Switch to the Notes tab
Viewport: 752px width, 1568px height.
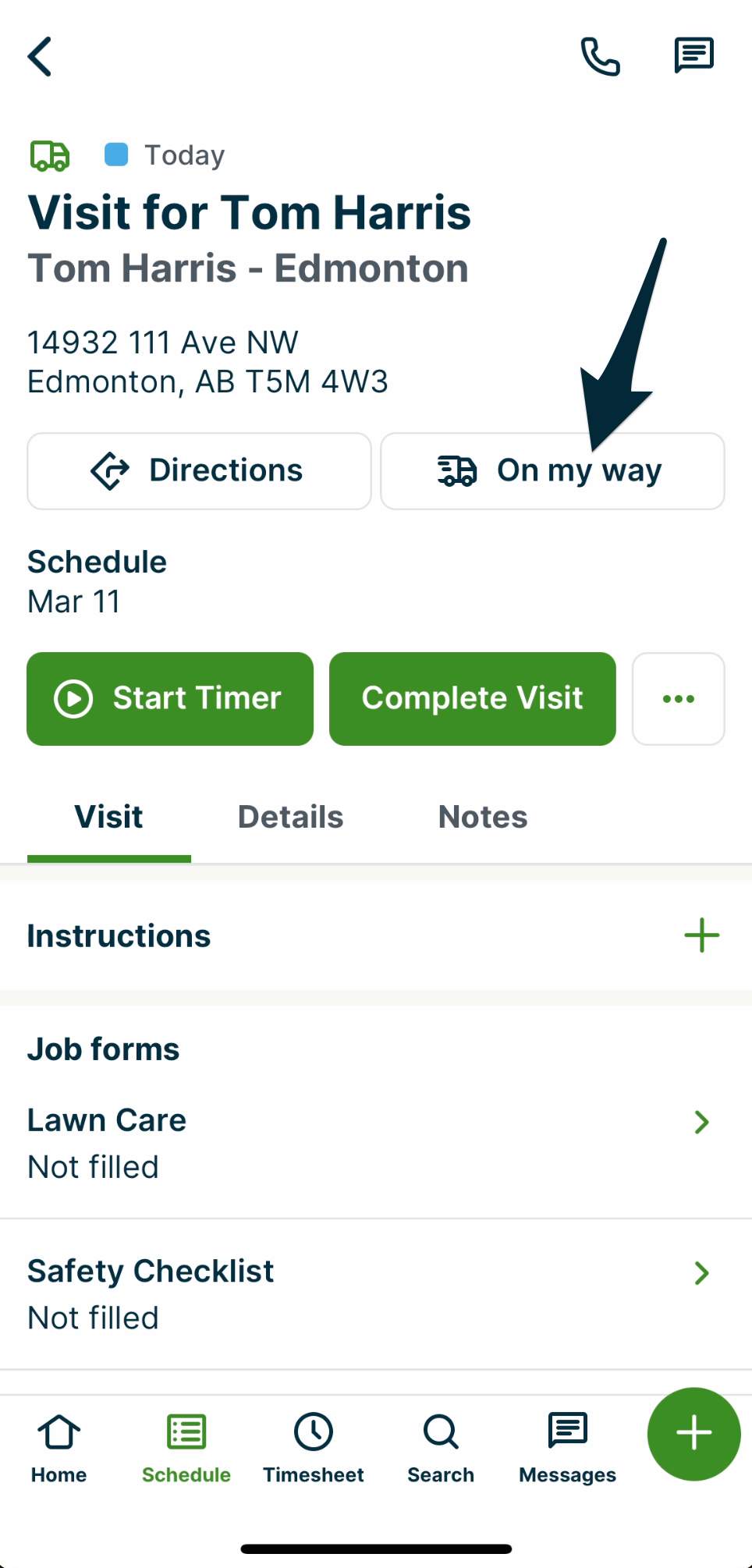(x=482, y=816)
